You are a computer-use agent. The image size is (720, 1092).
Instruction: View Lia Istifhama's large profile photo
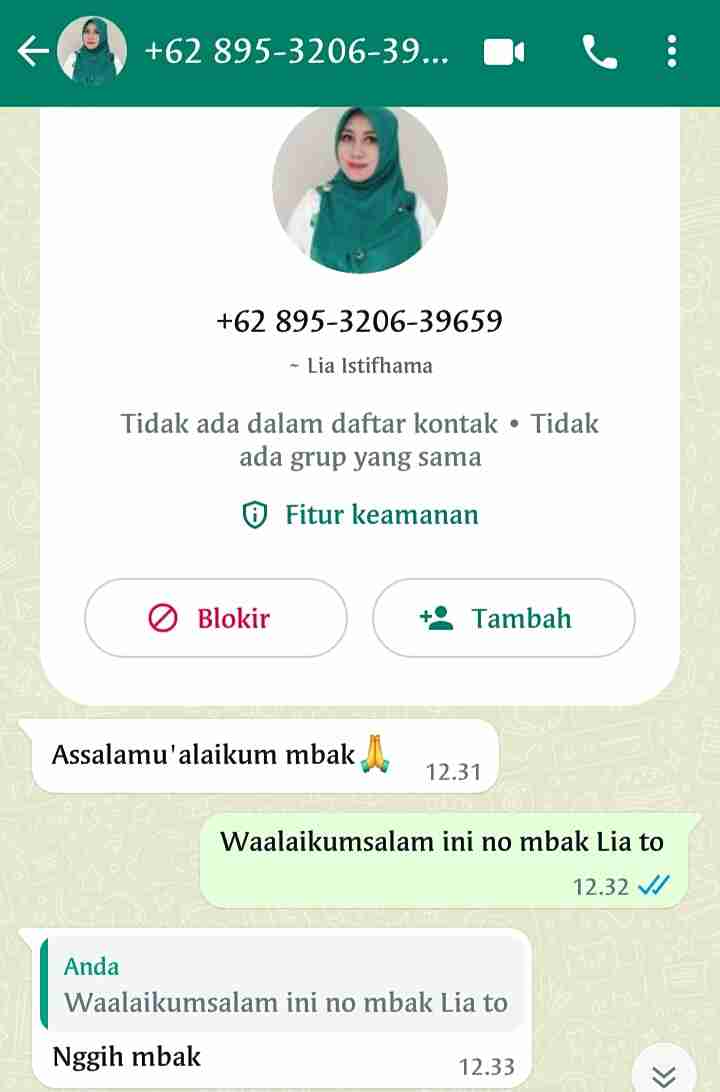pos(360,186)
